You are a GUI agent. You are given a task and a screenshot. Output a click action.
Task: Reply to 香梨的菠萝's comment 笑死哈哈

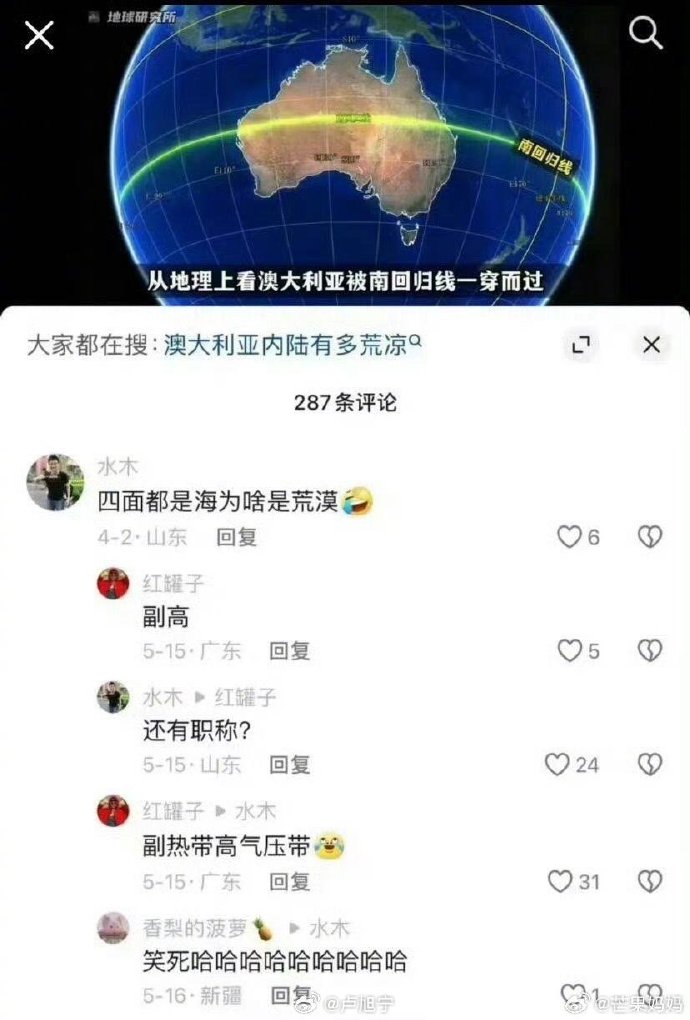(291, 994)
